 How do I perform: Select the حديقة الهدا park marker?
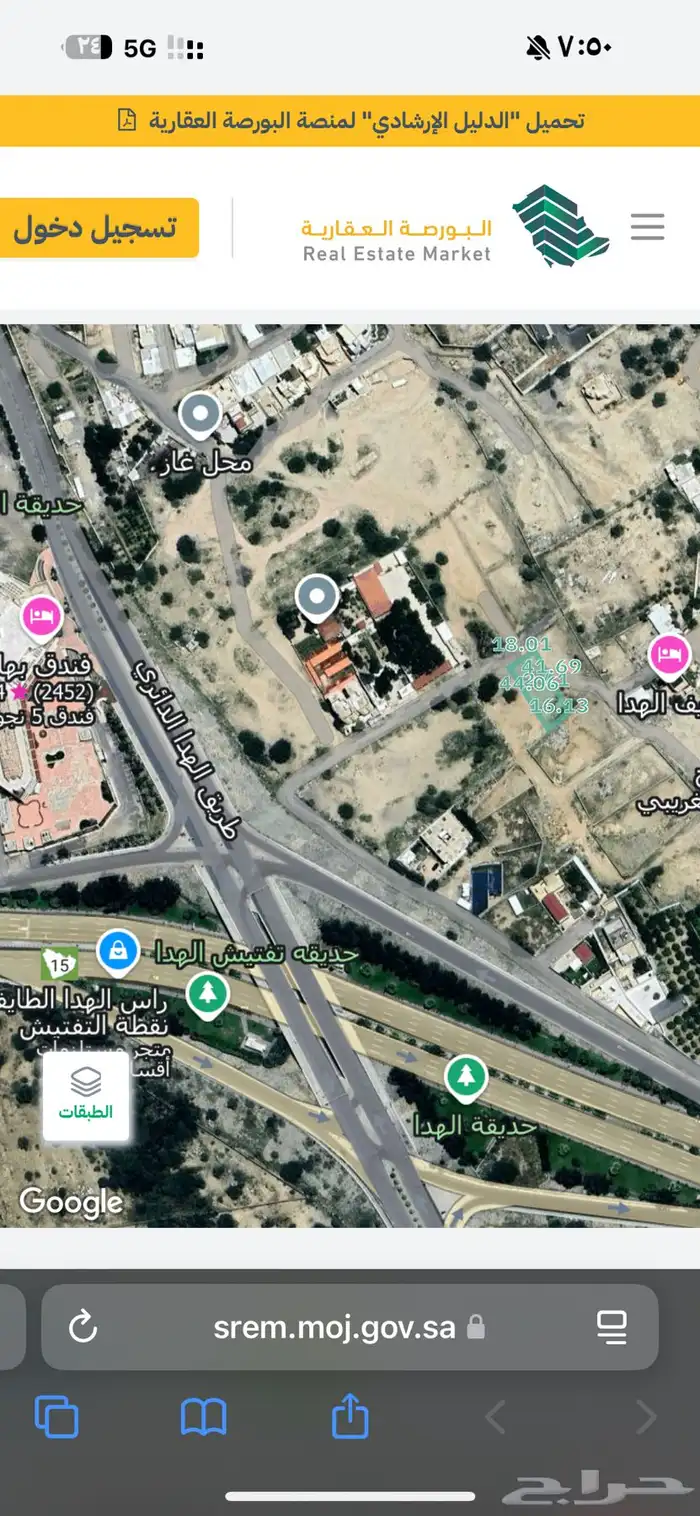tap(465, 1078)
